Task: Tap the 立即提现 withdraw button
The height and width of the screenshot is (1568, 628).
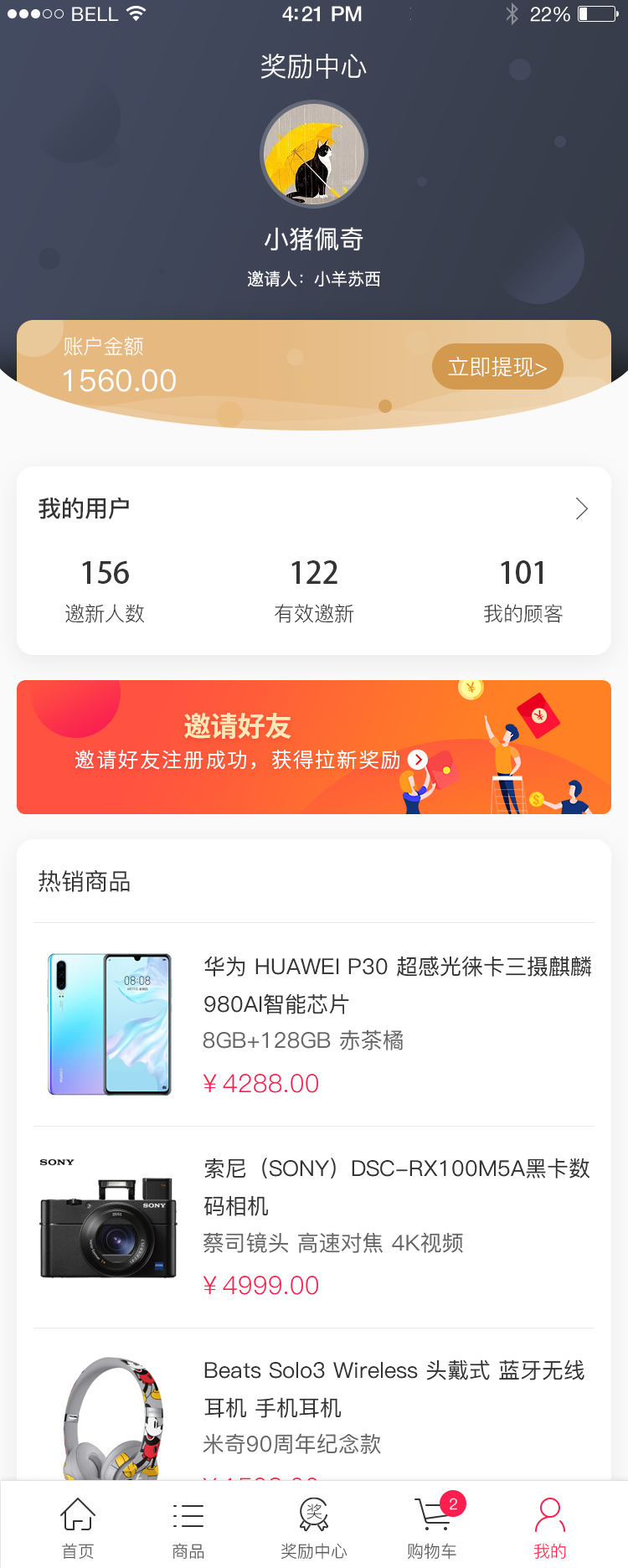Action: pyautogui.click(x=497, y=367)
